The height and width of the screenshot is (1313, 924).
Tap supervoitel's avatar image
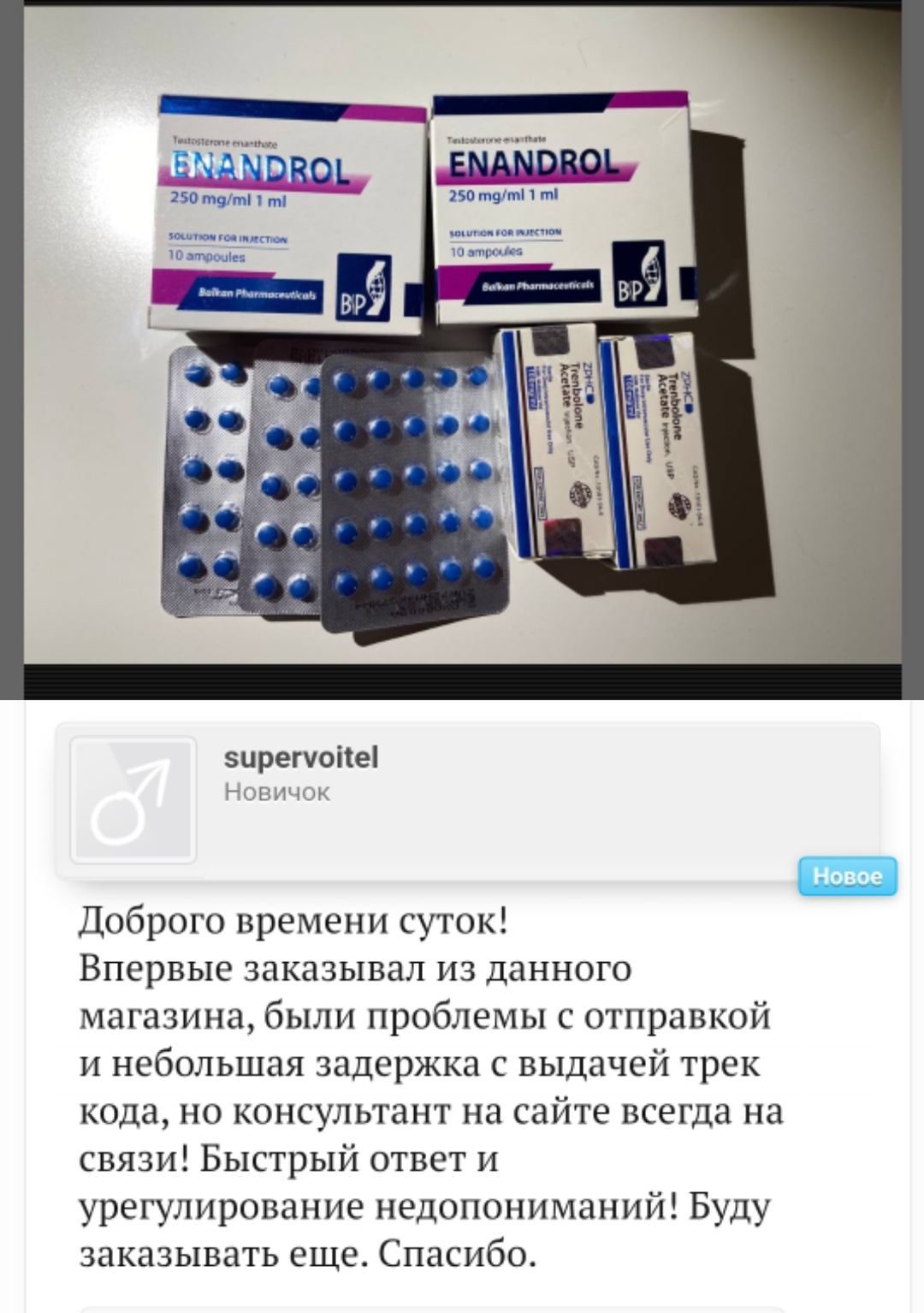point(133,799)
